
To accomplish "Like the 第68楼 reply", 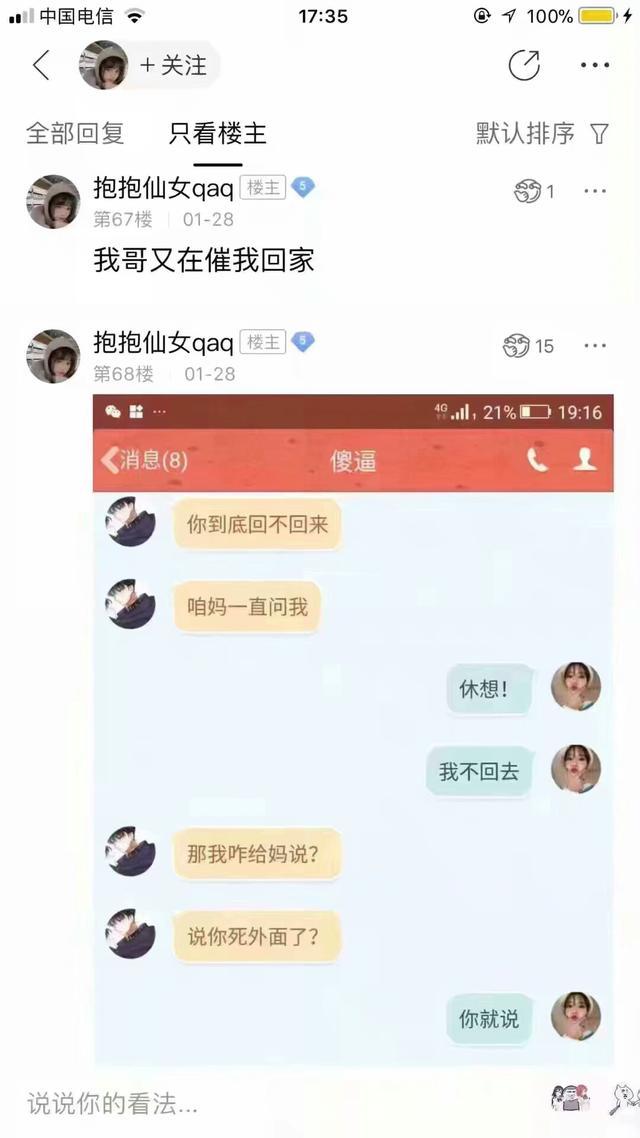I will click(528, 346).
